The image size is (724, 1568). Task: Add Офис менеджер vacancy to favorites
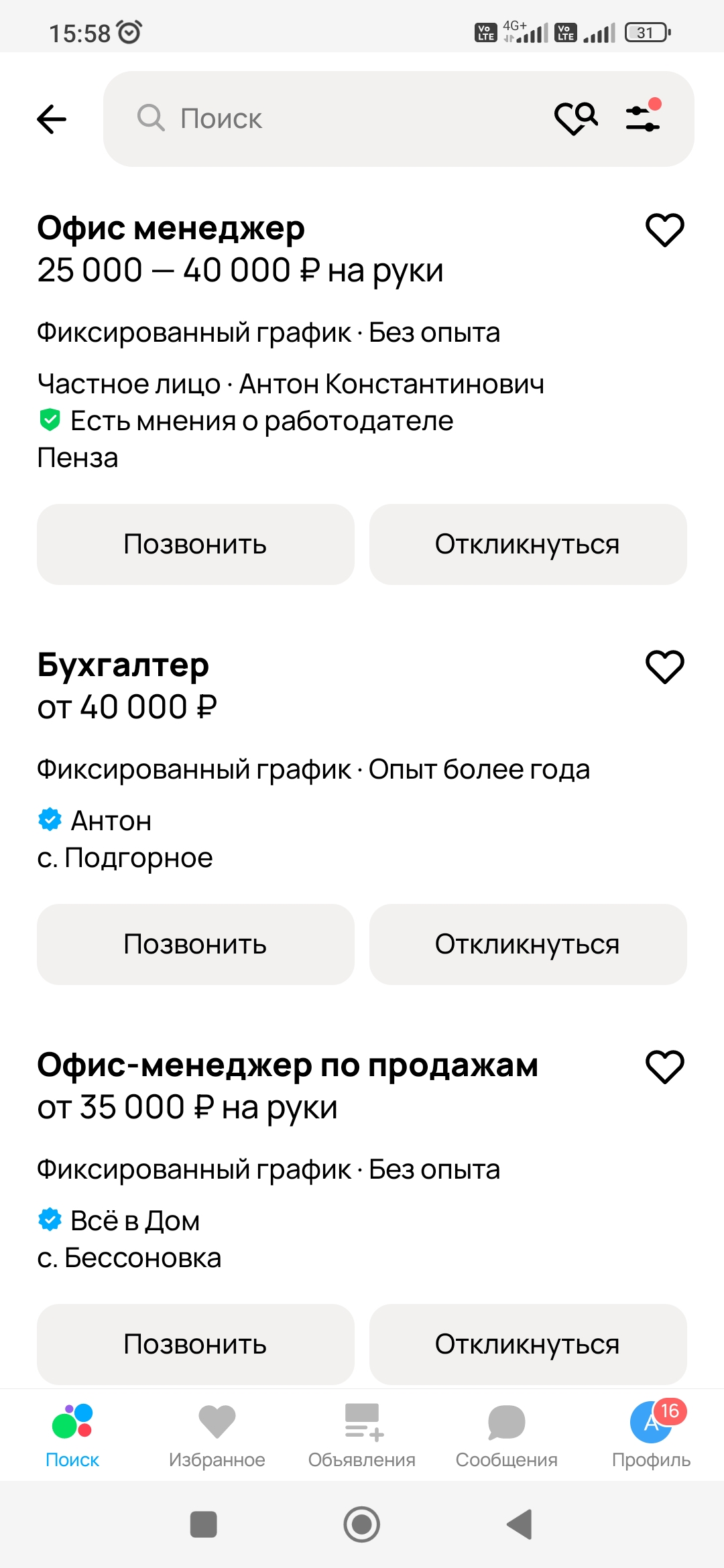664,230
